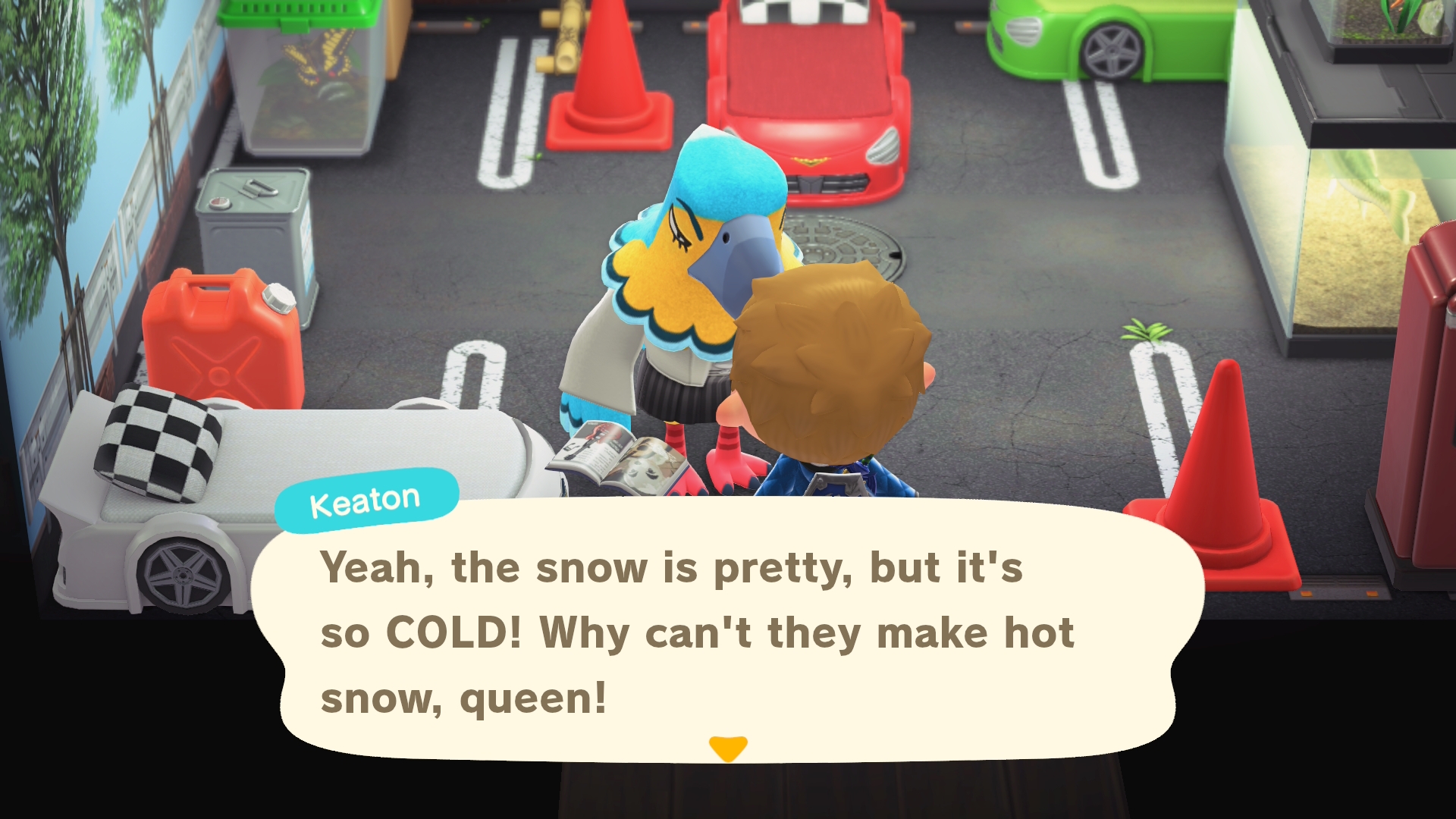Tap the yellow arrow to continue Keaton's dialogue

tap(727, 747)
